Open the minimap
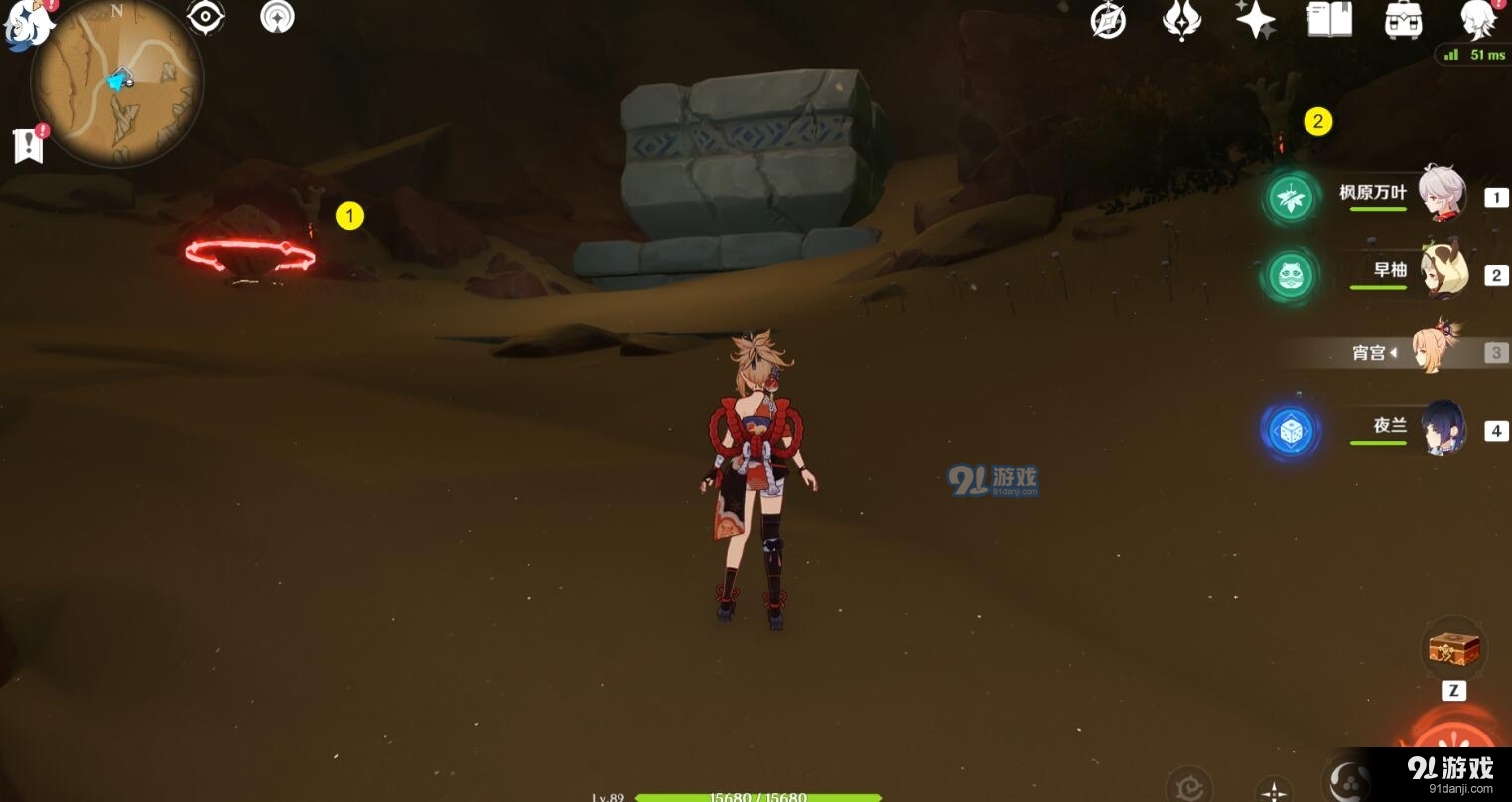 (117, 83)
